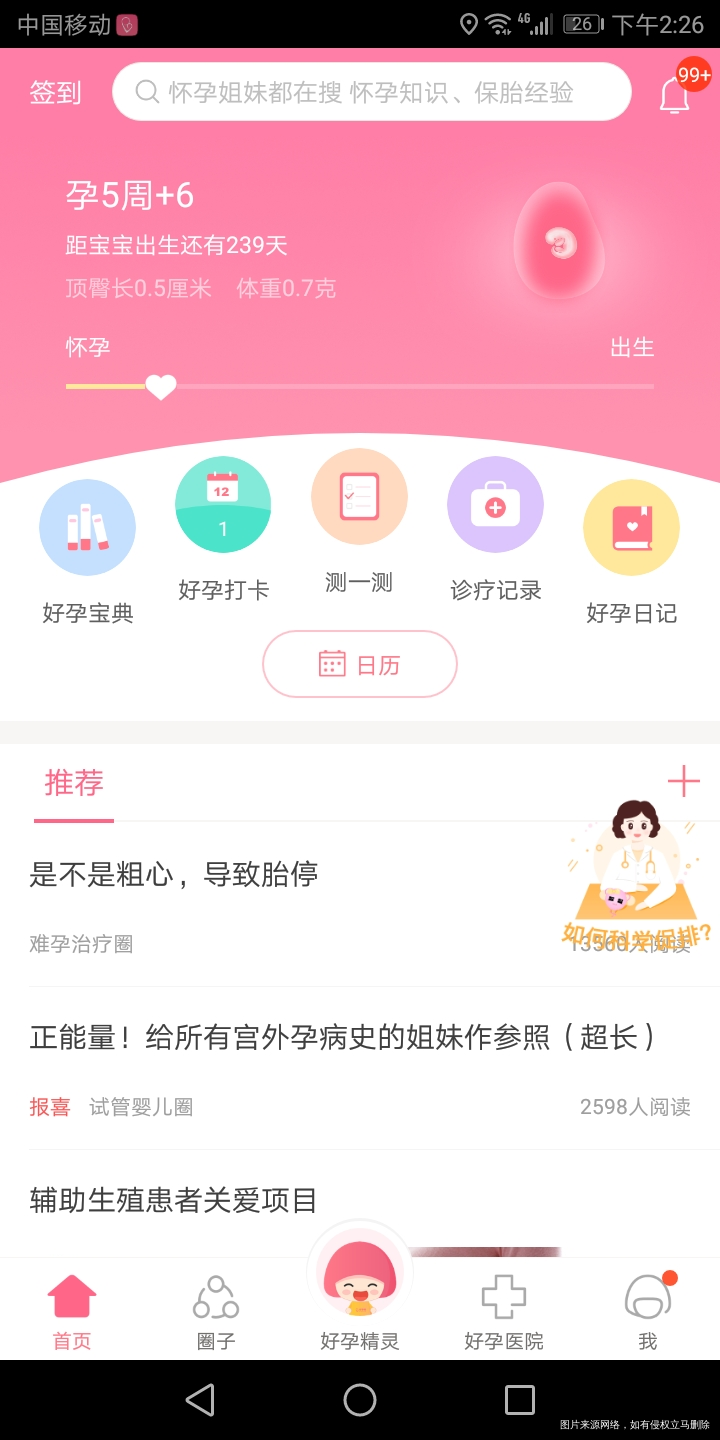The image size is (720, 1440).
Task: Open the 日历 calendar button
Action: 359,663
